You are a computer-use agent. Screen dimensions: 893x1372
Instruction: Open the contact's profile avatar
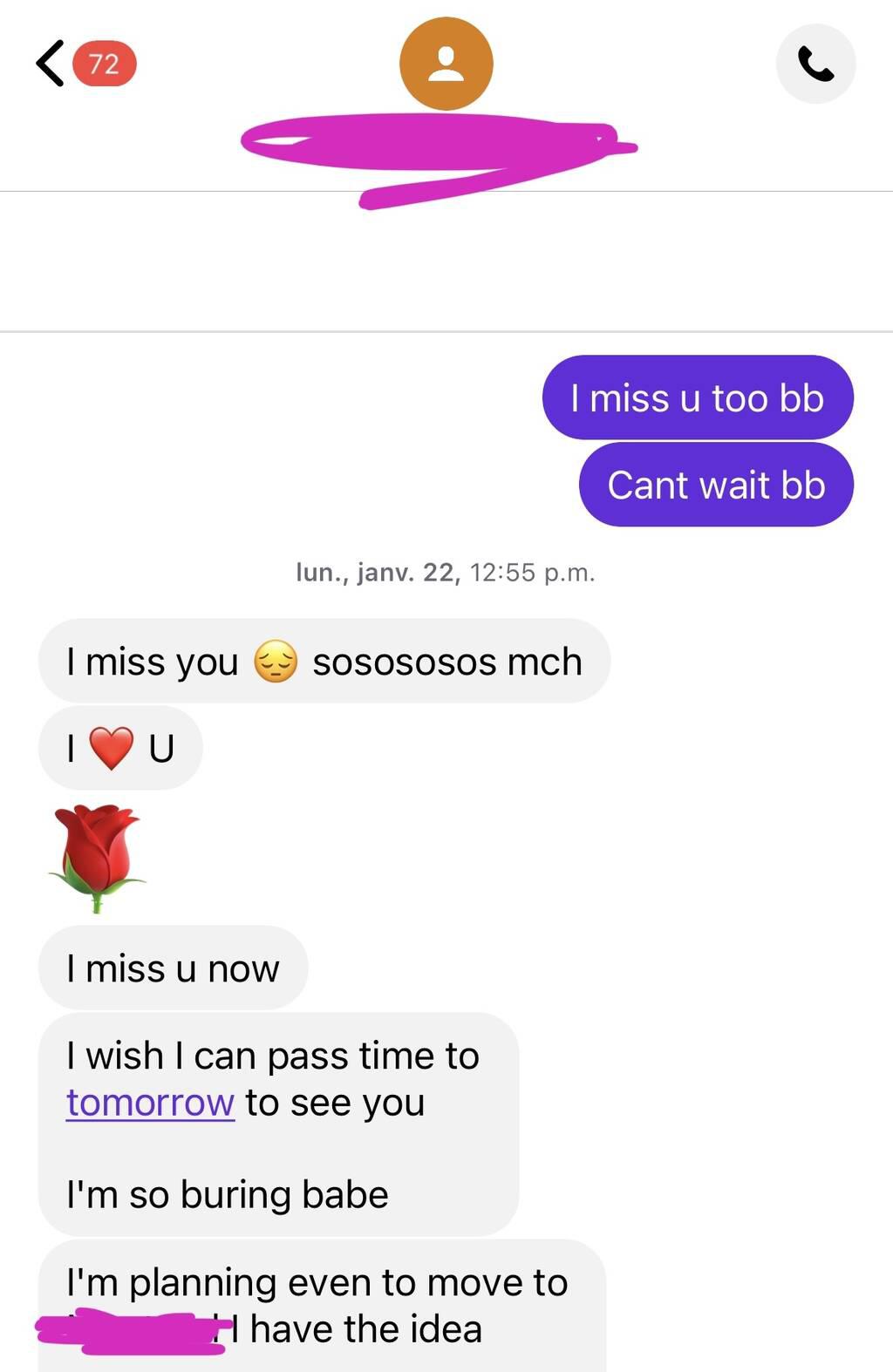446,64
